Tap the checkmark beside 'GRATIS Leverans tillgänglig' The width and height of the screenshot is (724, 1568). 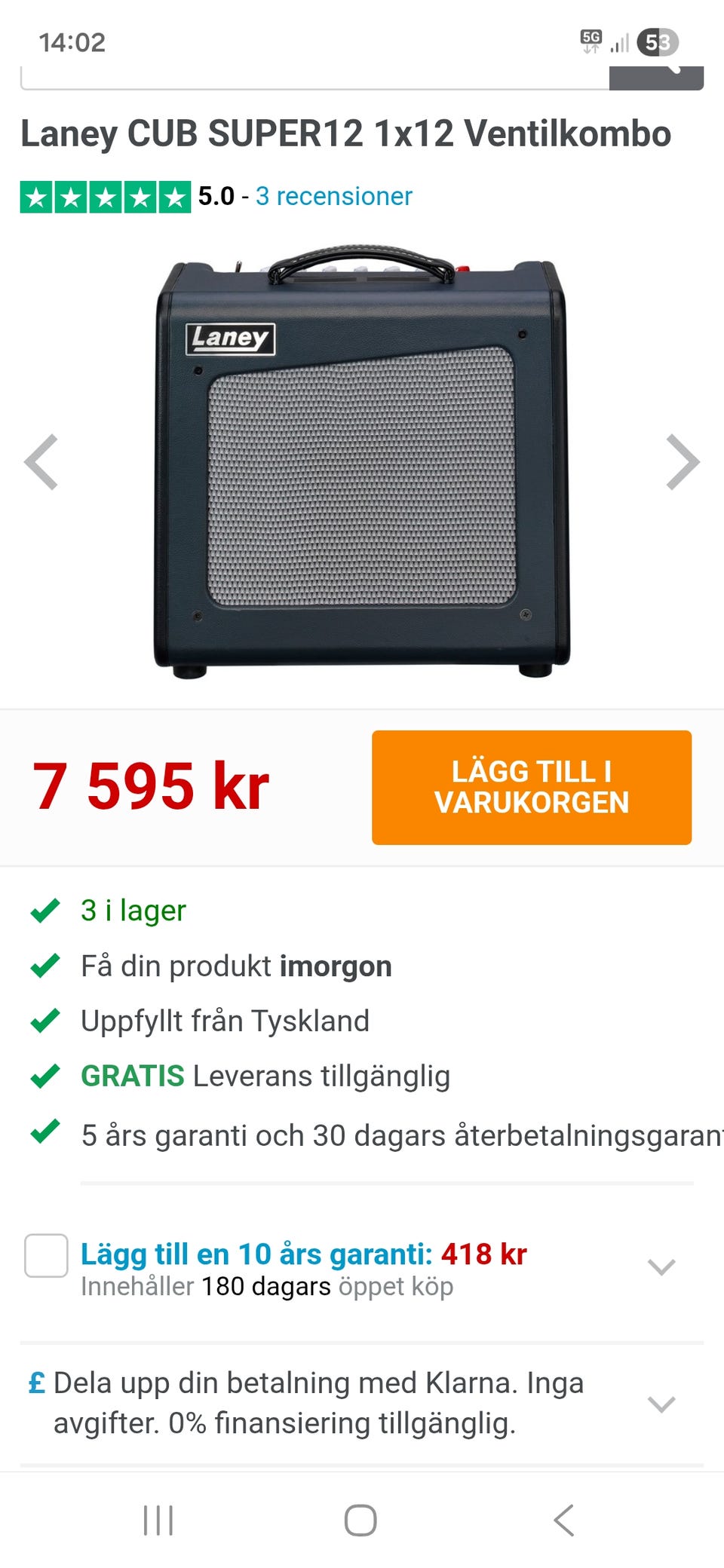coord(45,1076)
